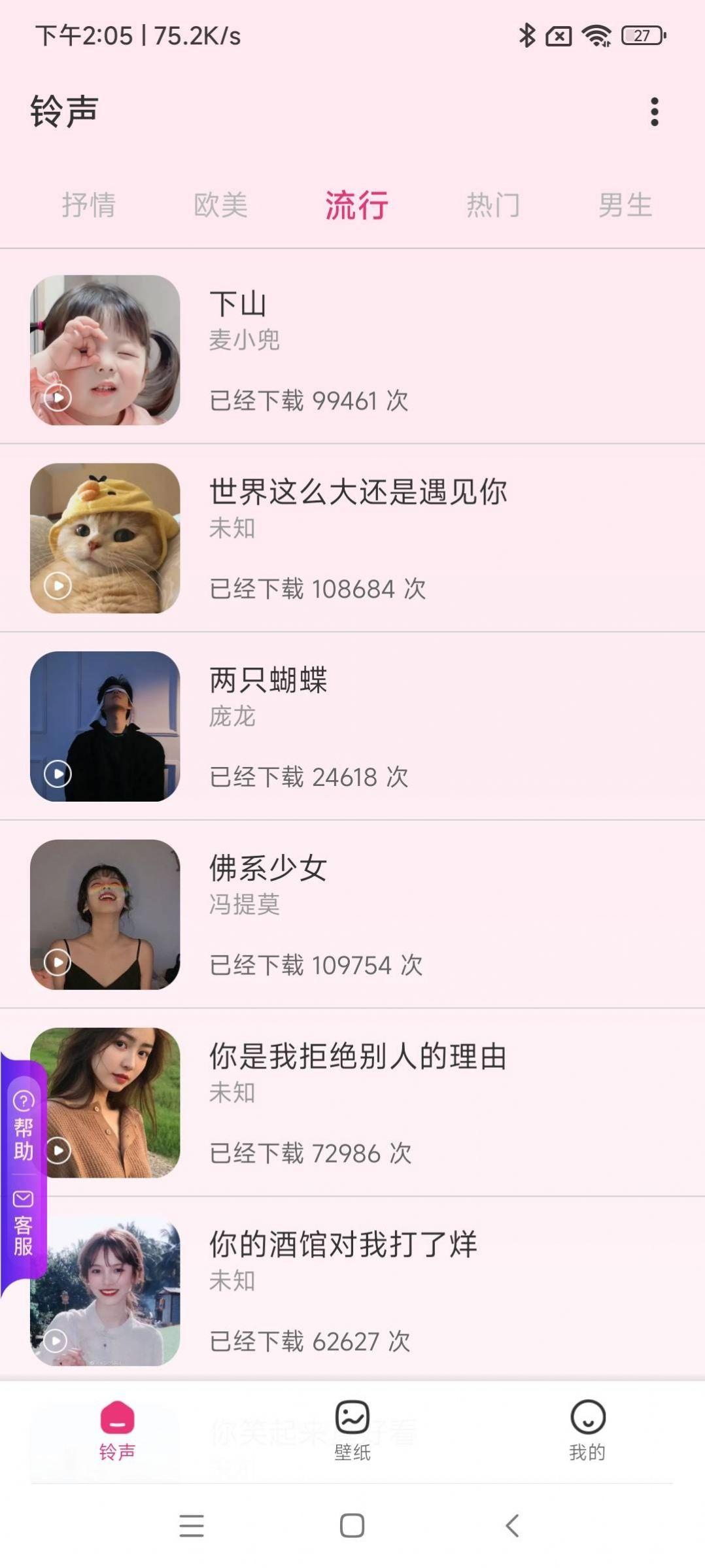Tap the system back button
The width and height of the screenshot is (705, 1568).
[x=513, y=1526]
